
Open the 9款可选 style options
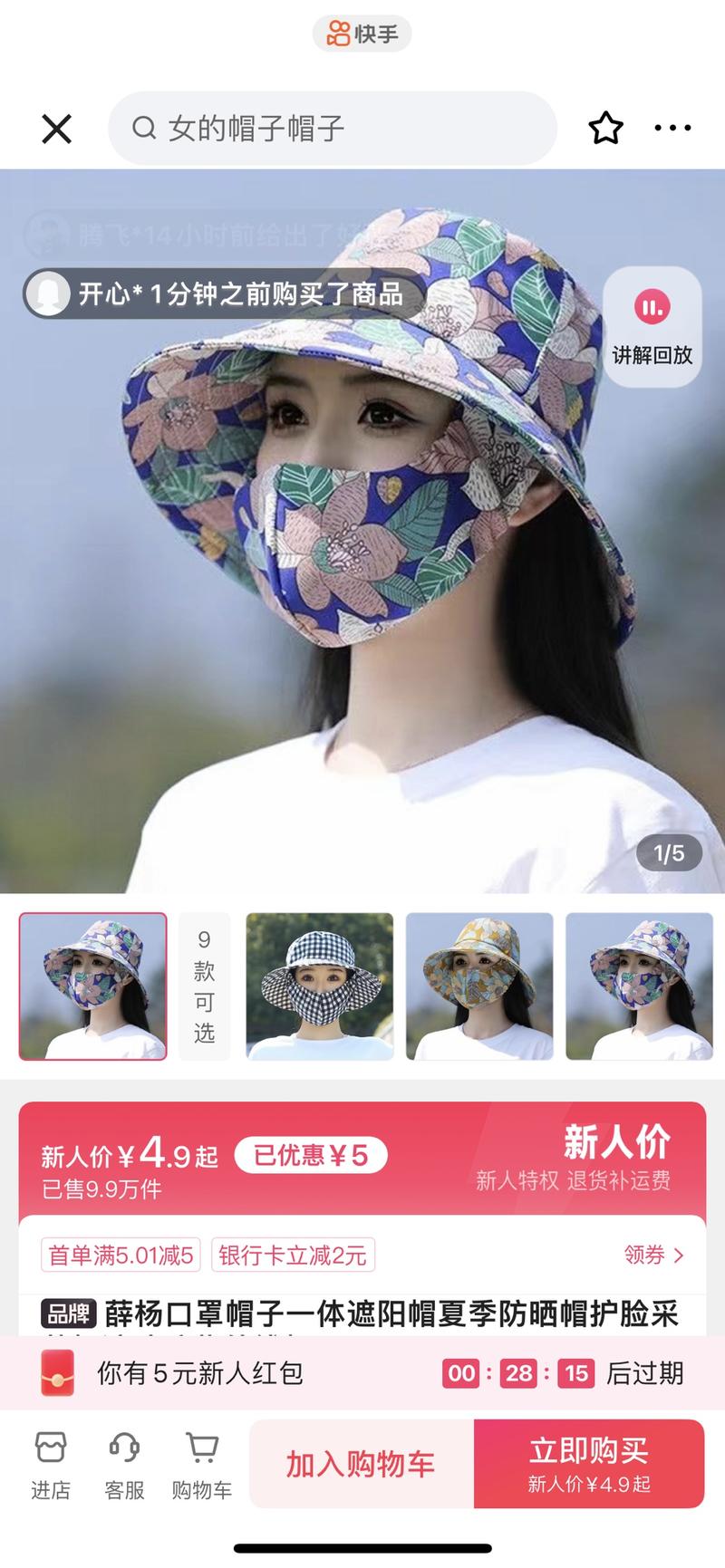(204, 986)
